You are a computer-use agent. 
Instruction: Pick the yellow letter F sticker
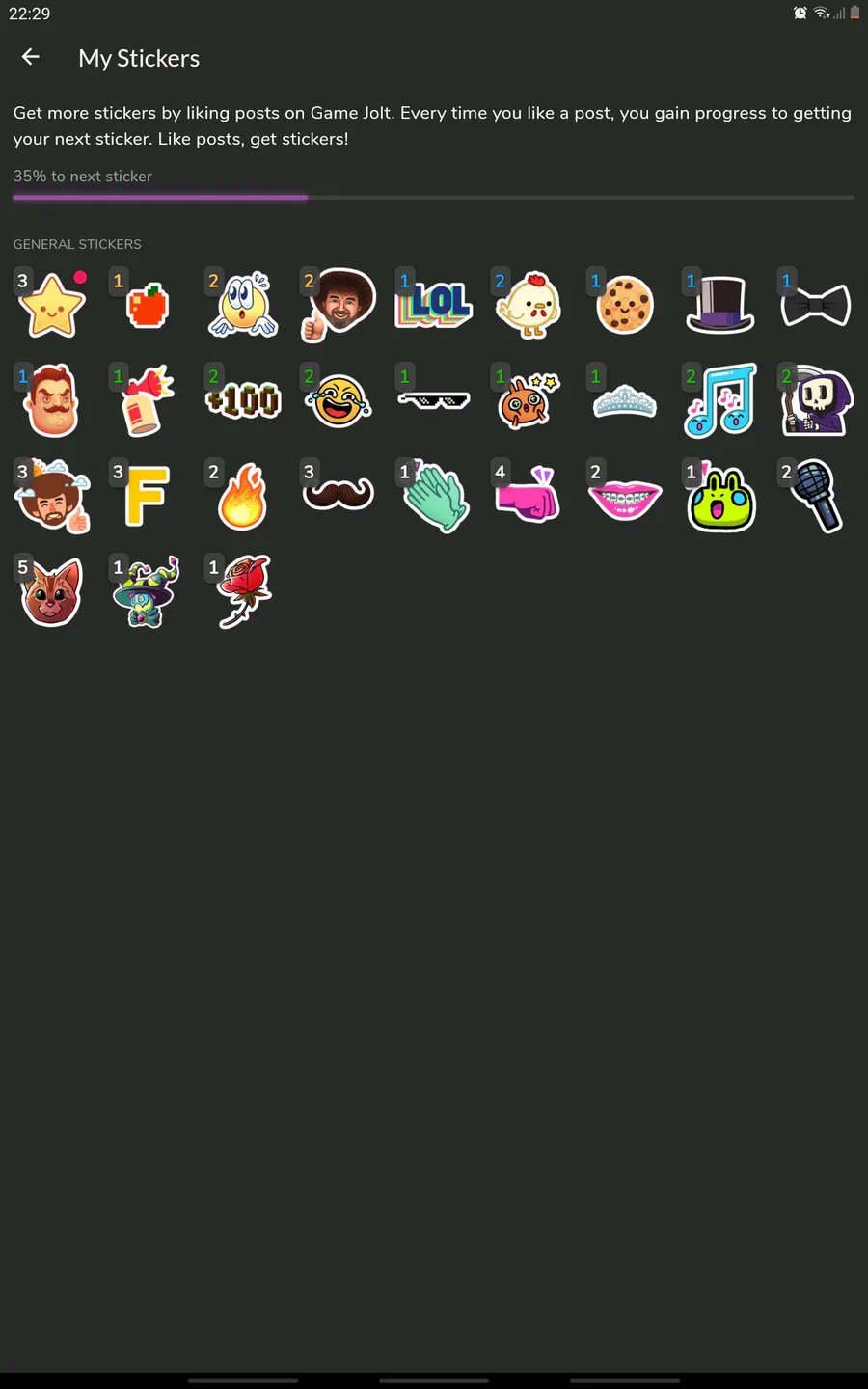click(x=147, y=496)
